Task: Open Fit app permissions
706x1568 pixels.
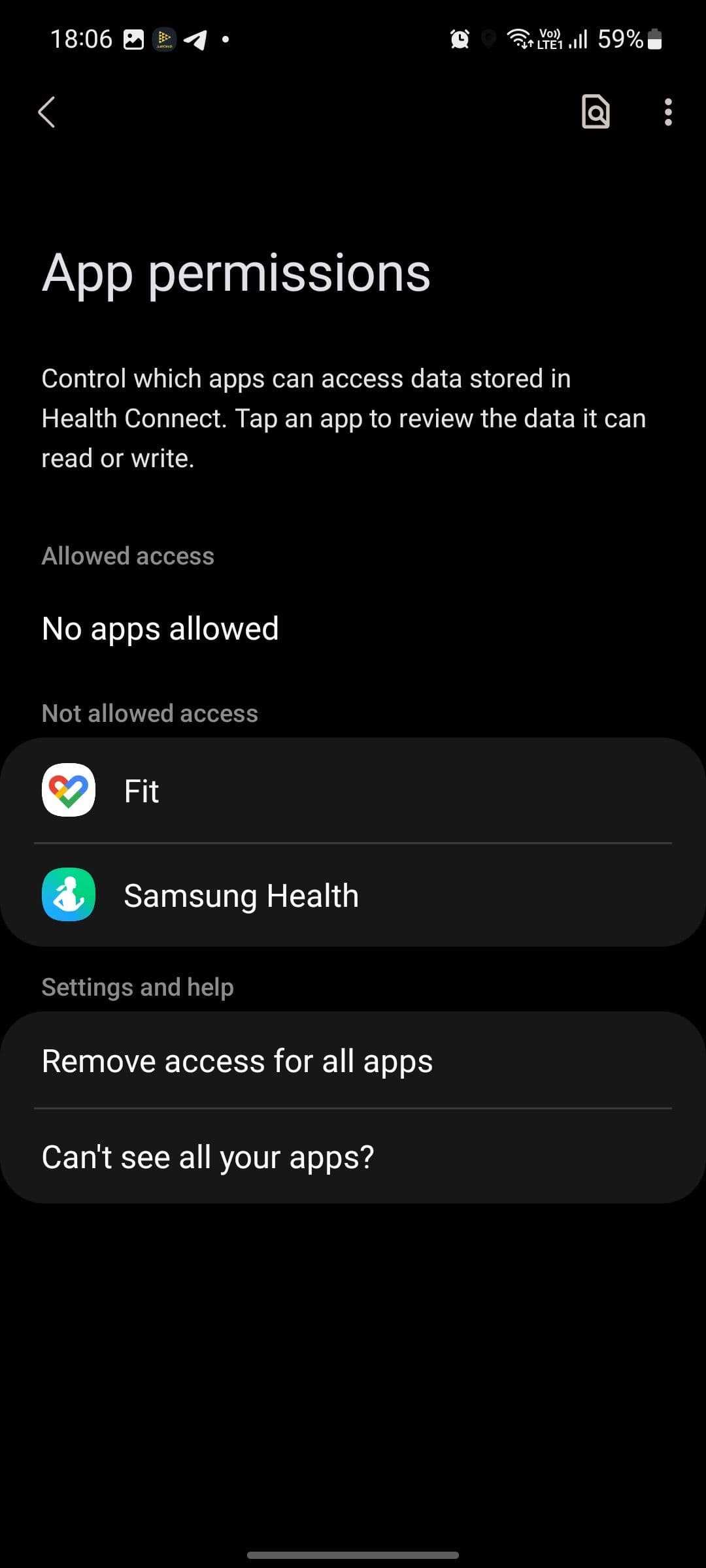Action: click(x=353, y=791)
